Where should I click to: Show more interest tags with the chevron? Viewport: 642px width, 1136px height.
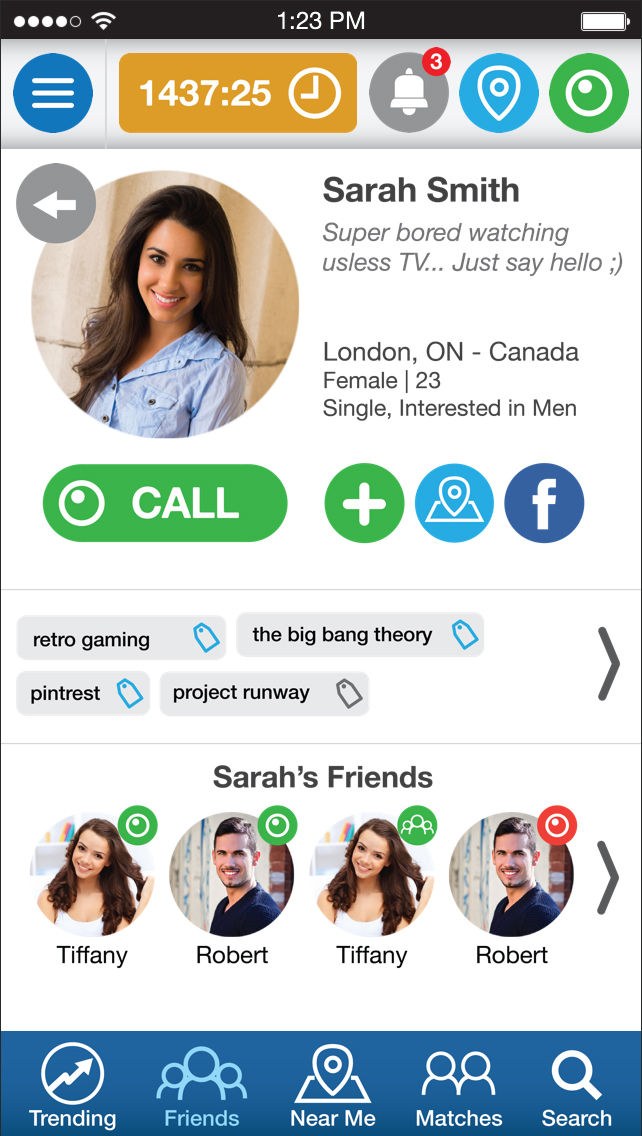click(608, 663)
